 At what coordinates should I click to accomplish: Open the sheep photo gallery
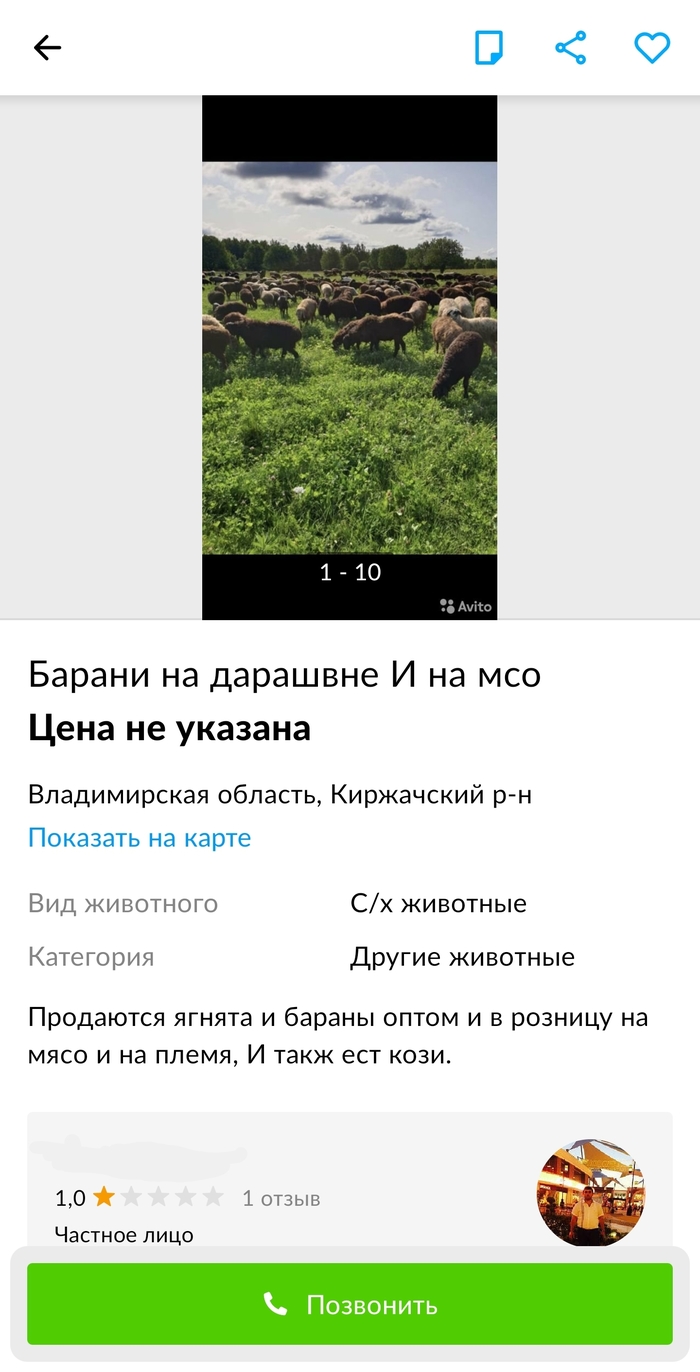[349, 357]
